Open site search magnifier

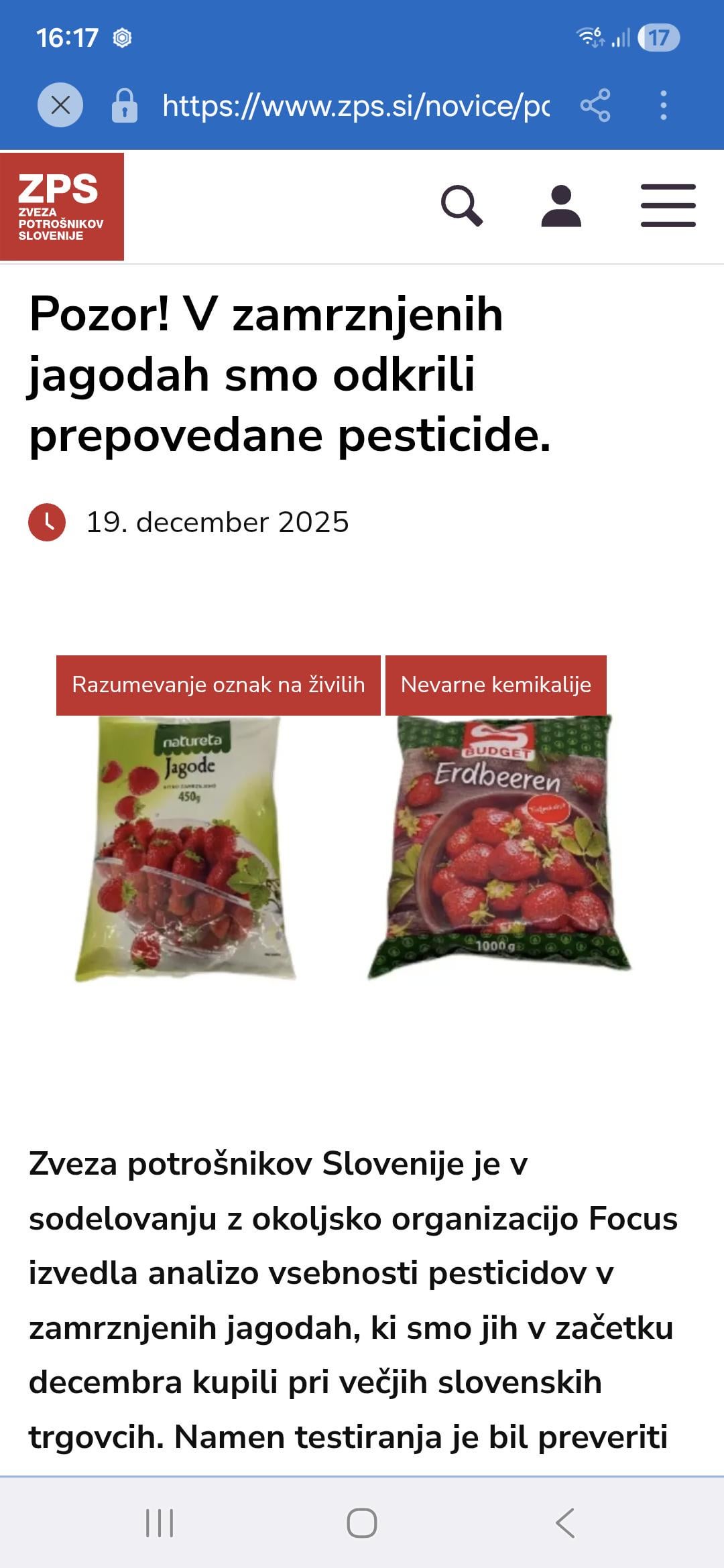pyautogui.click(x=461, y=206)
